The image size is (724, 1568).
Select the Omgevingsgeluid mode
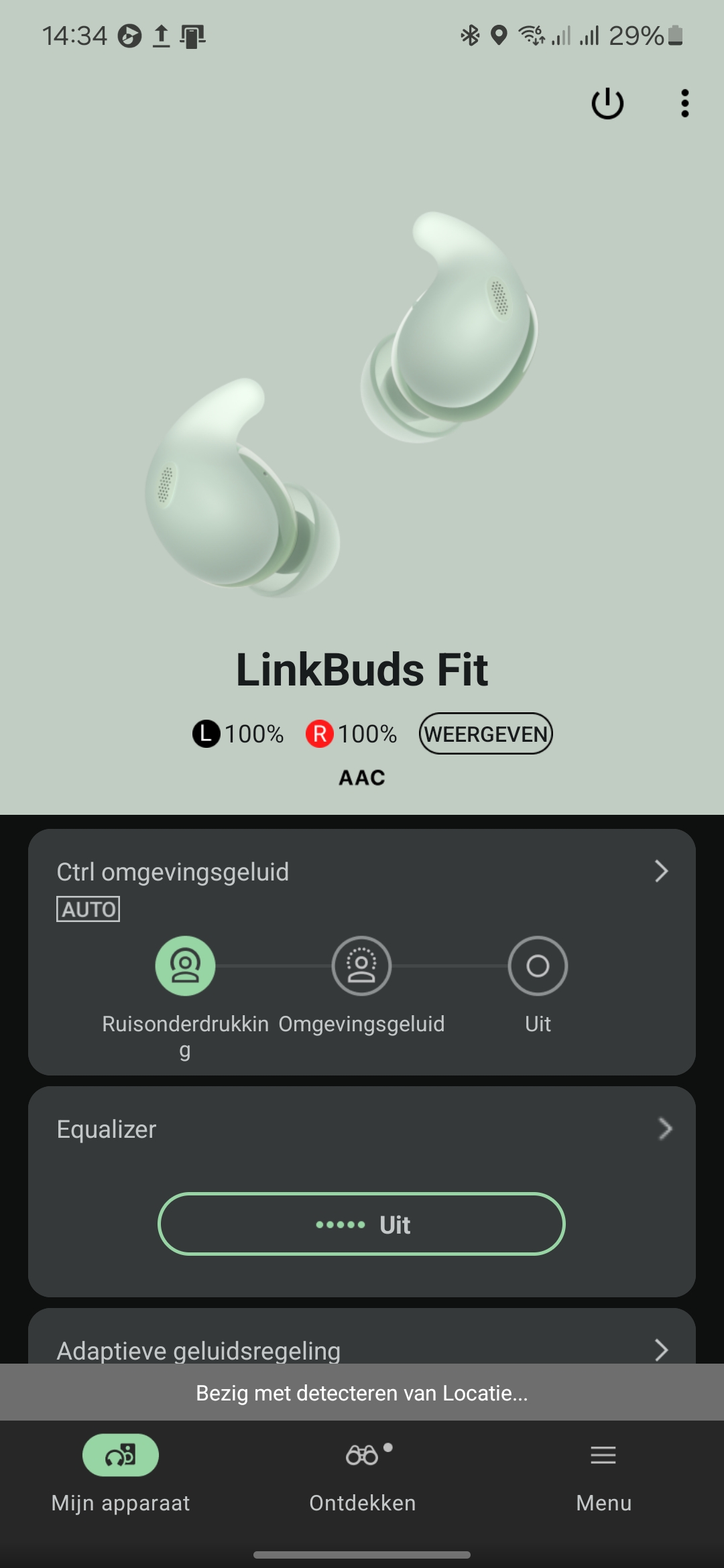pos(361,966)
